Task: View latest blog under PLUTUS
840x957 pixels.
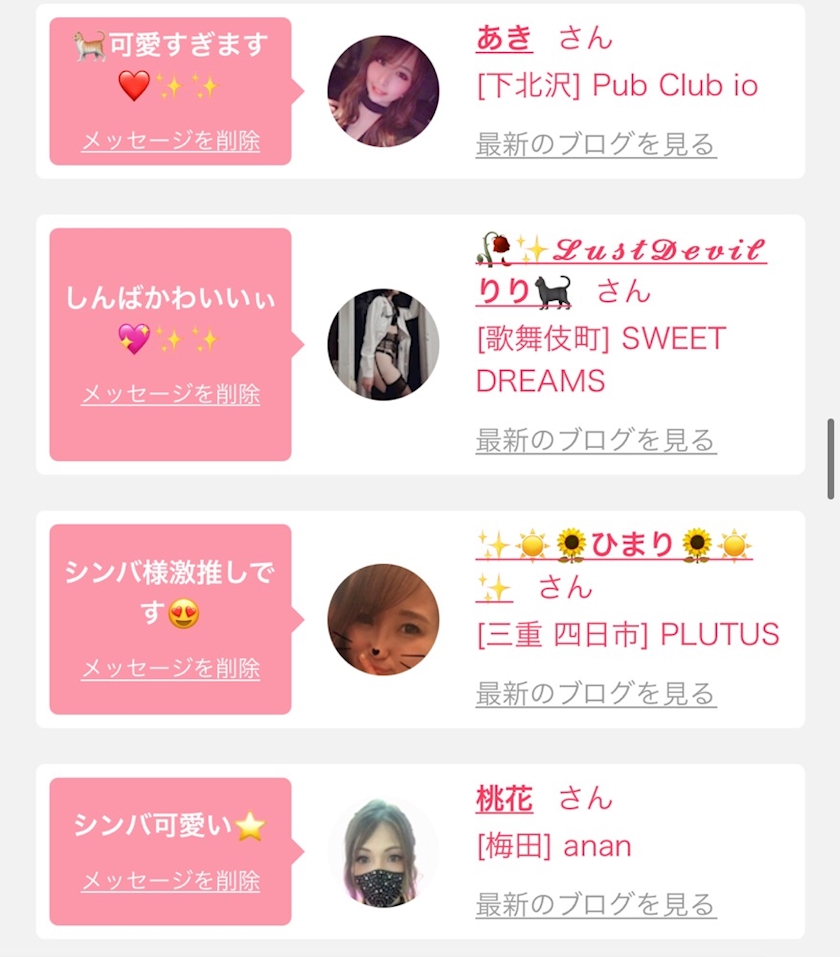Action: [596, 693]
